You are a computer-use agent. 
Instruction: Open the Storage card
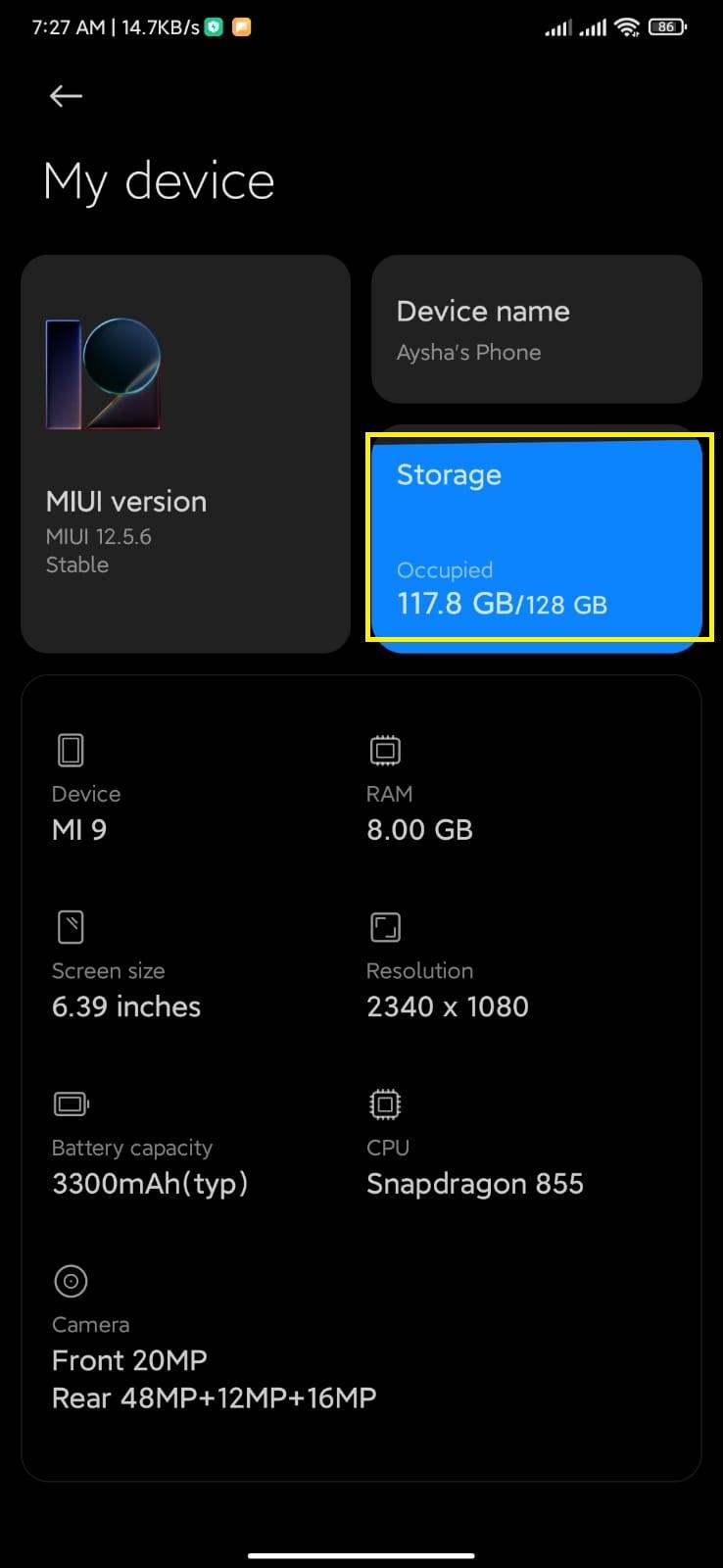[538, 540]
